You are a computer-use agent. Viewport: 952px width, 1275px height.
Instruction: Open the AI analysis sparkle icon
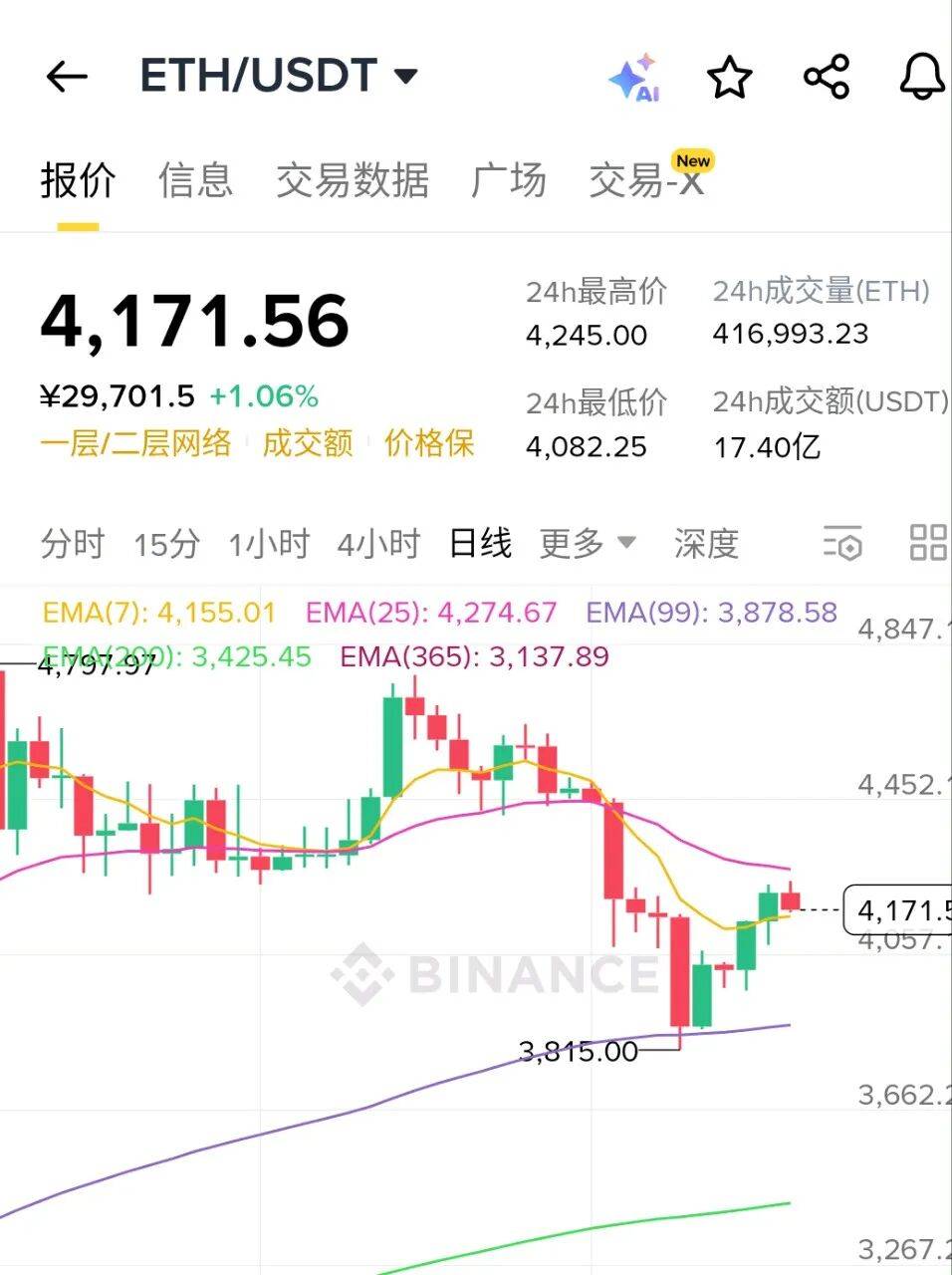click(634, 77)
